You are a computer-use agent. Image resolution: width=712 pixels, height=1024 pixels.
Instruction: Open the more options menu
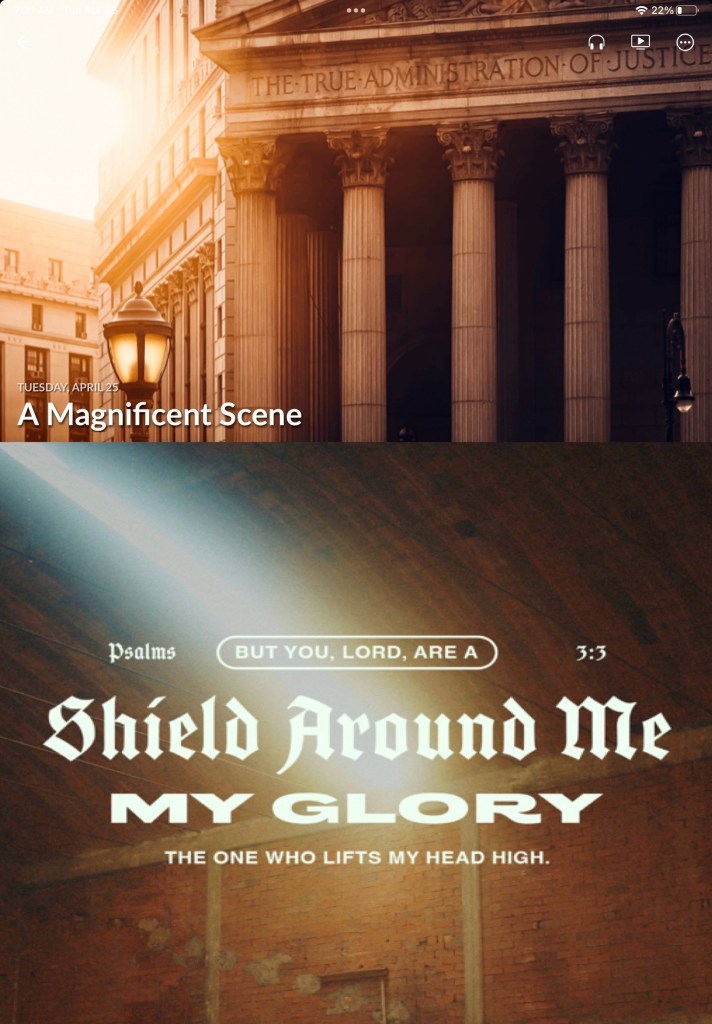pyautogui.click(x=685, y=42)
